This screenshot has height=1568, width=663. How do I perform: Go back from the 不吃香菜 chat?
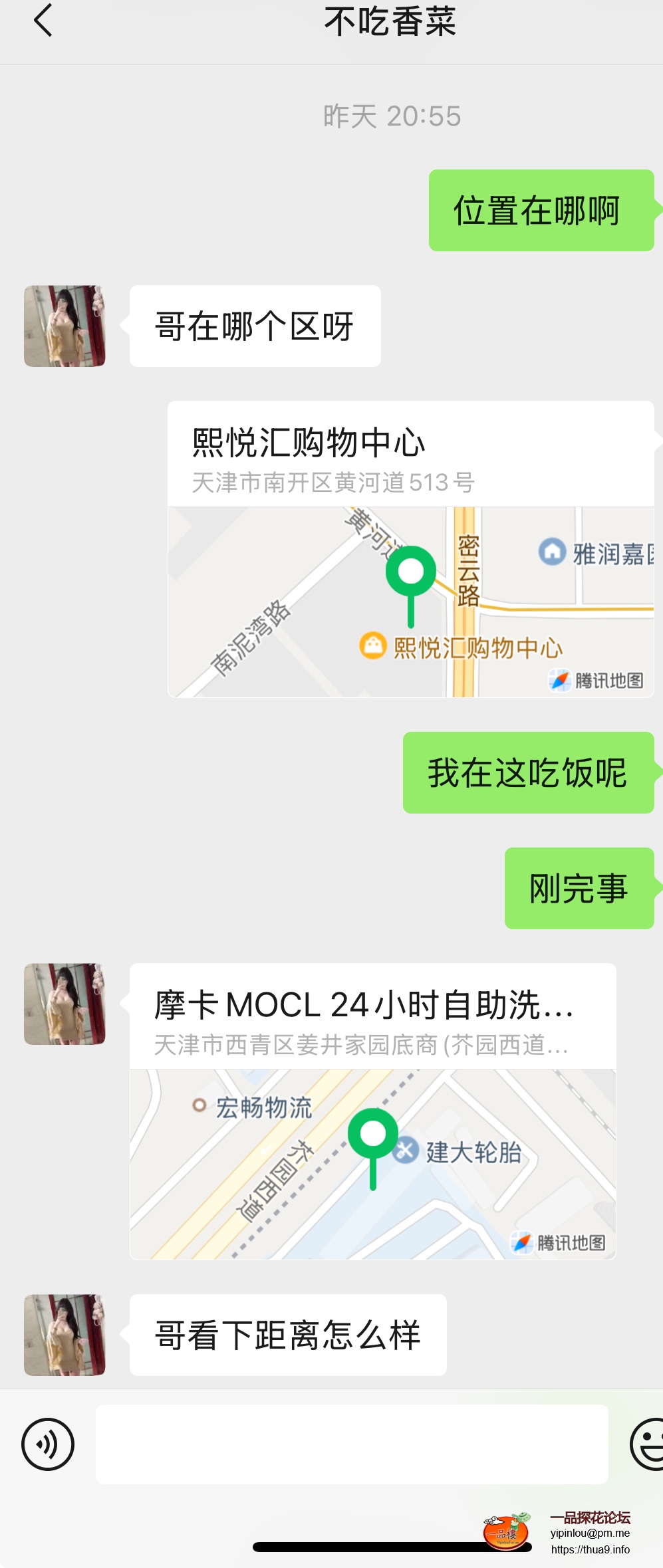pos(43,20)
